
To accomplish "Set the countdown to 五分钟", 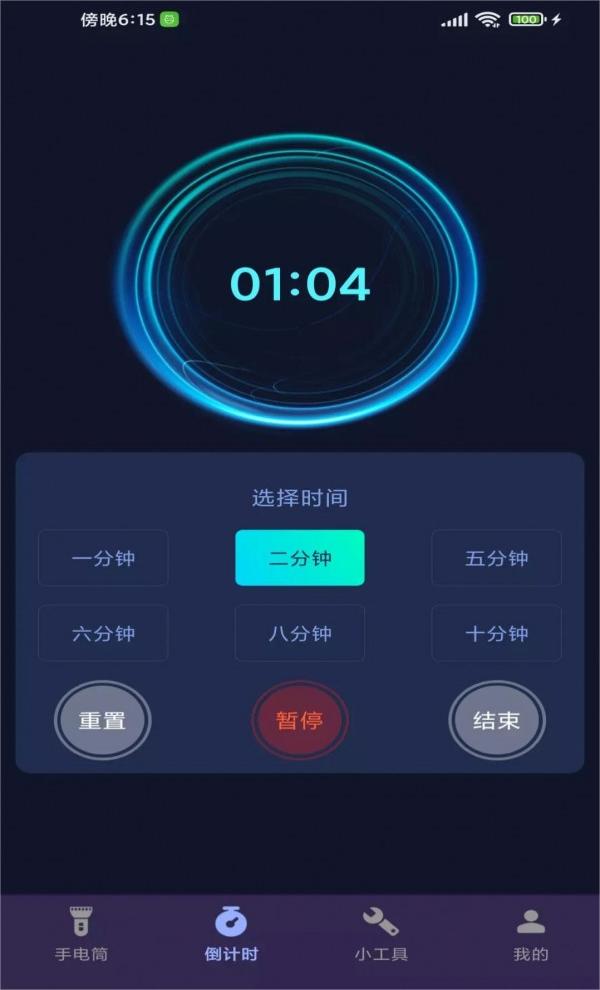I will (x=496, y=558).
